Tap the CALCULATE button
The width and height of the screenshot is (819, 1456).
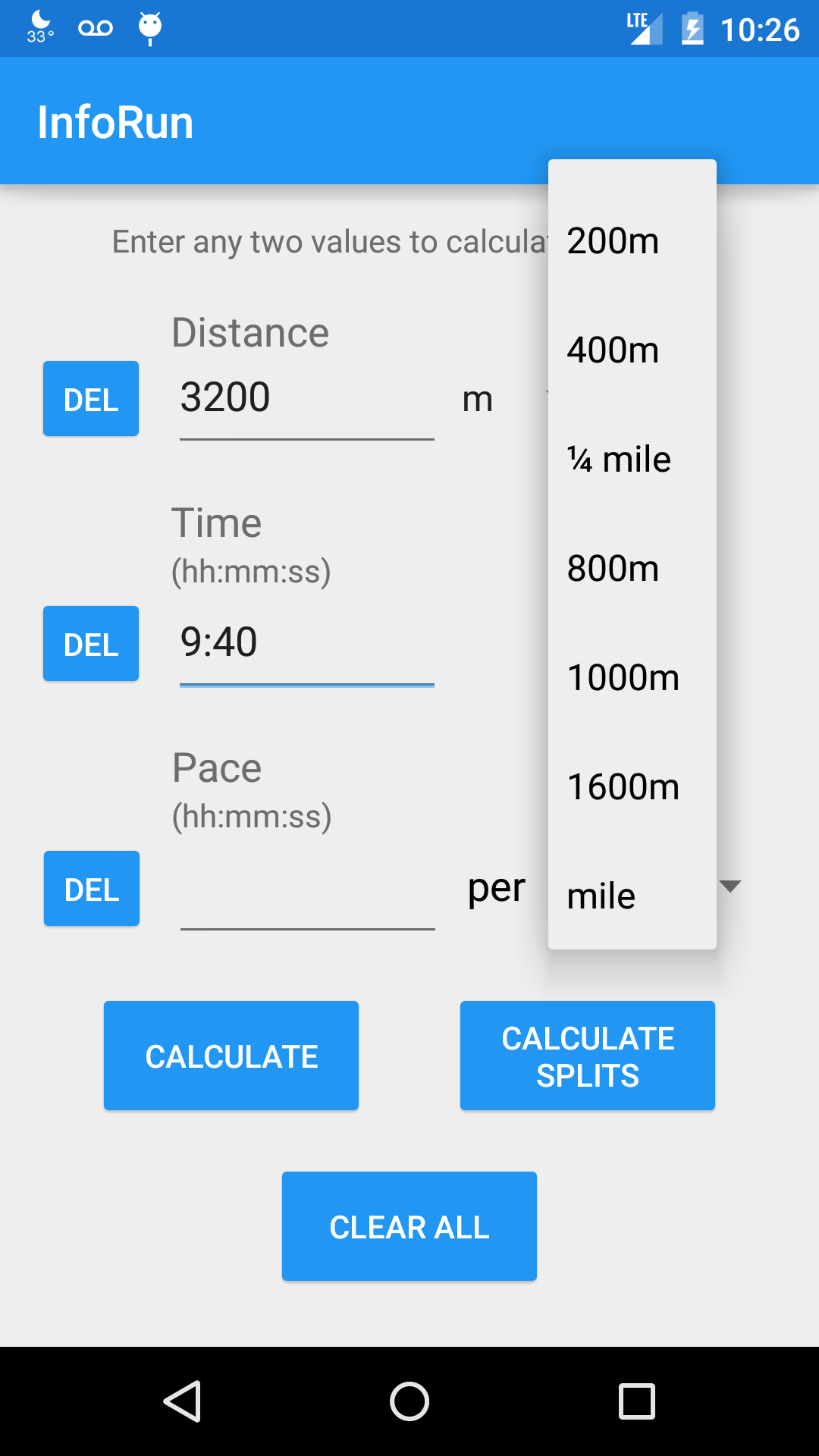pyautogui.click(x=231, y=1056)
